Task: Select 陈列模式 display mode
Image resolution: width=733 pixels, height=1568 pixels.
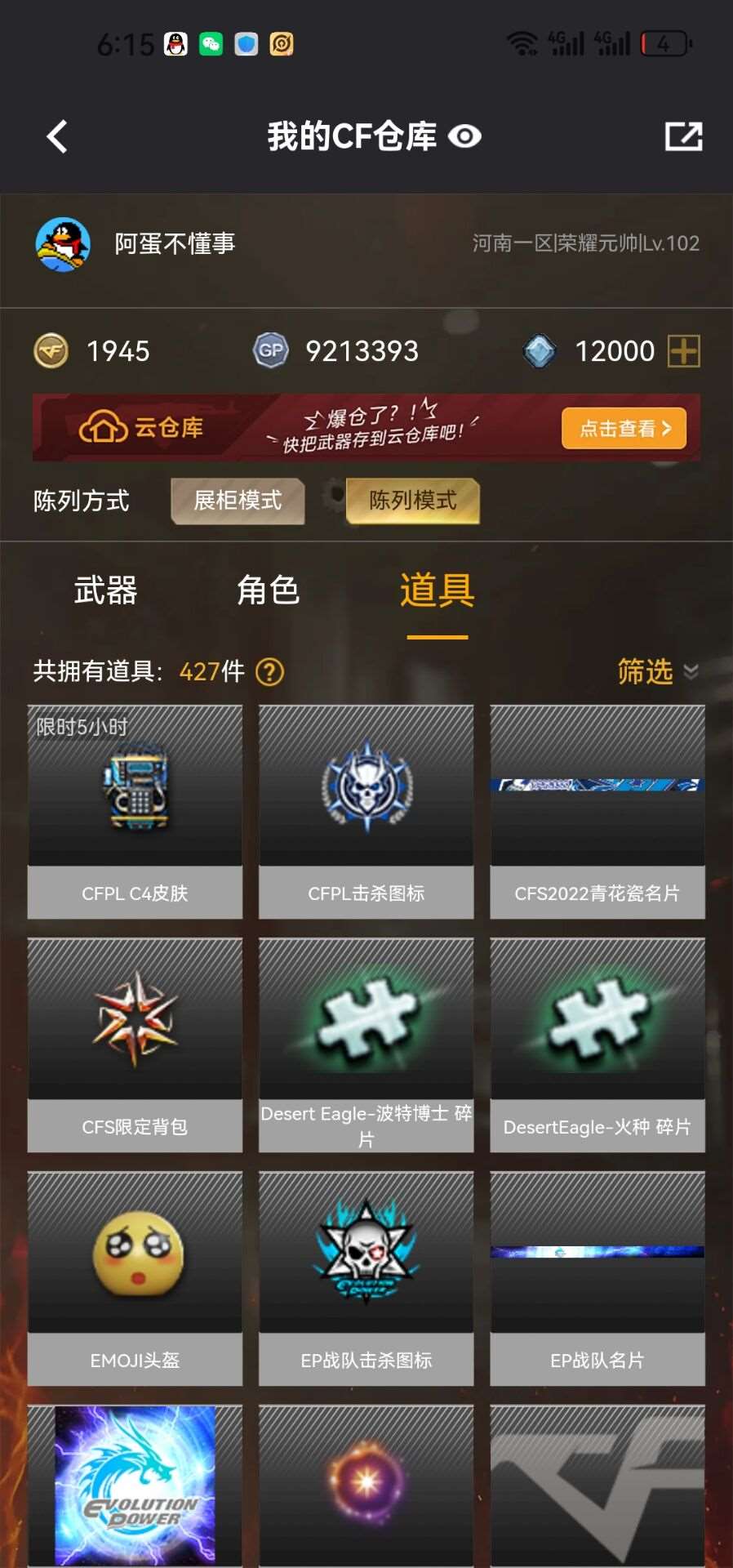Action: click(413, 501)
